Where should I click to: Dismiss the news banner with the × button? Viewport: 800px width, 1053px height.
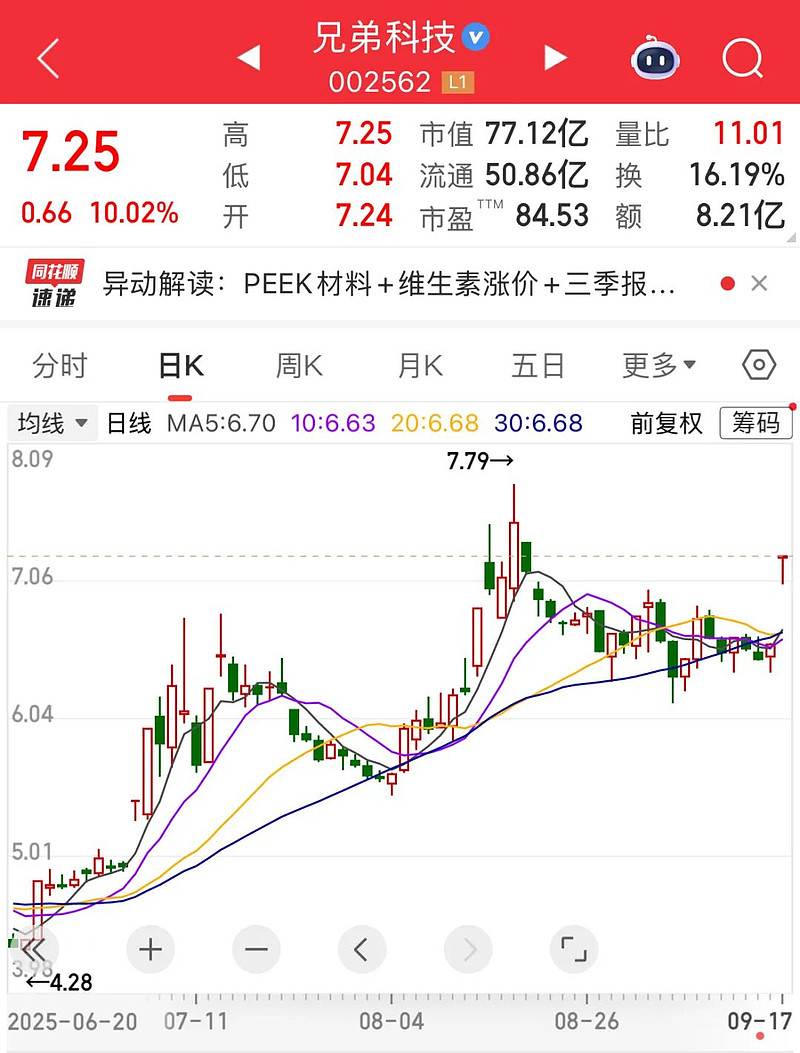760,283
